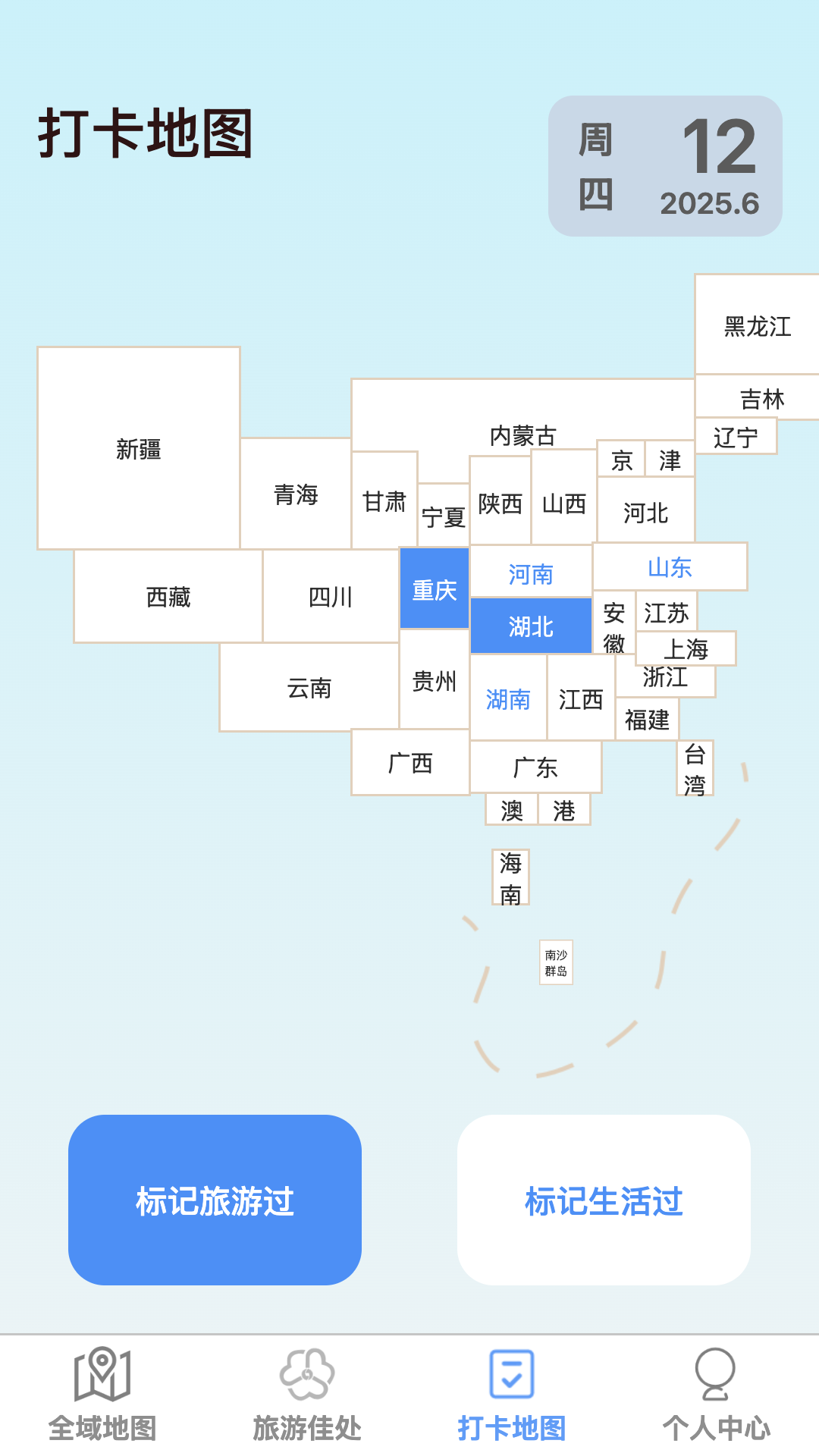Tap the 海南 island block
The width and height of the screenshot is (819, 1456).
510,877
